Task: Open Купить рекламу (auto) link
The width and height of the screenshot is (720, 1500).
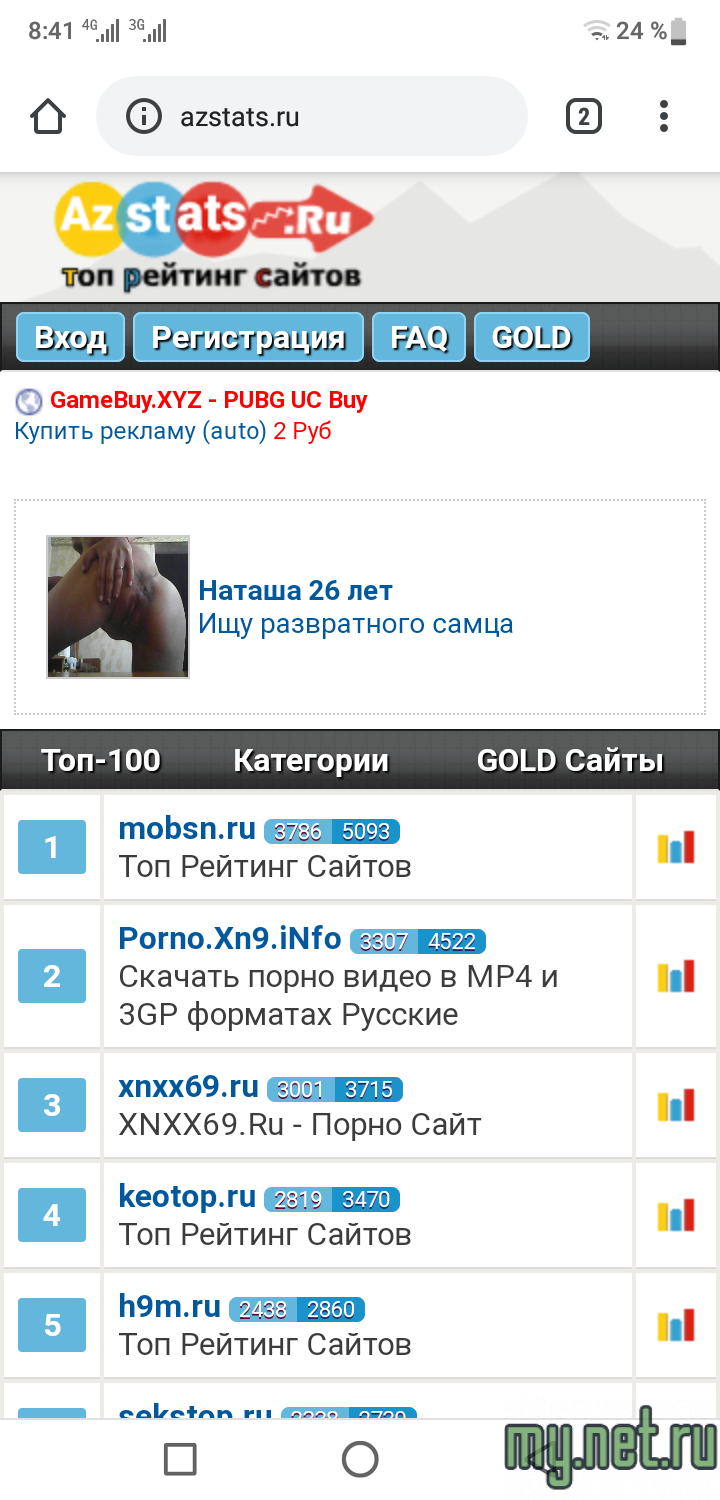Action: [x=140, y=432]
